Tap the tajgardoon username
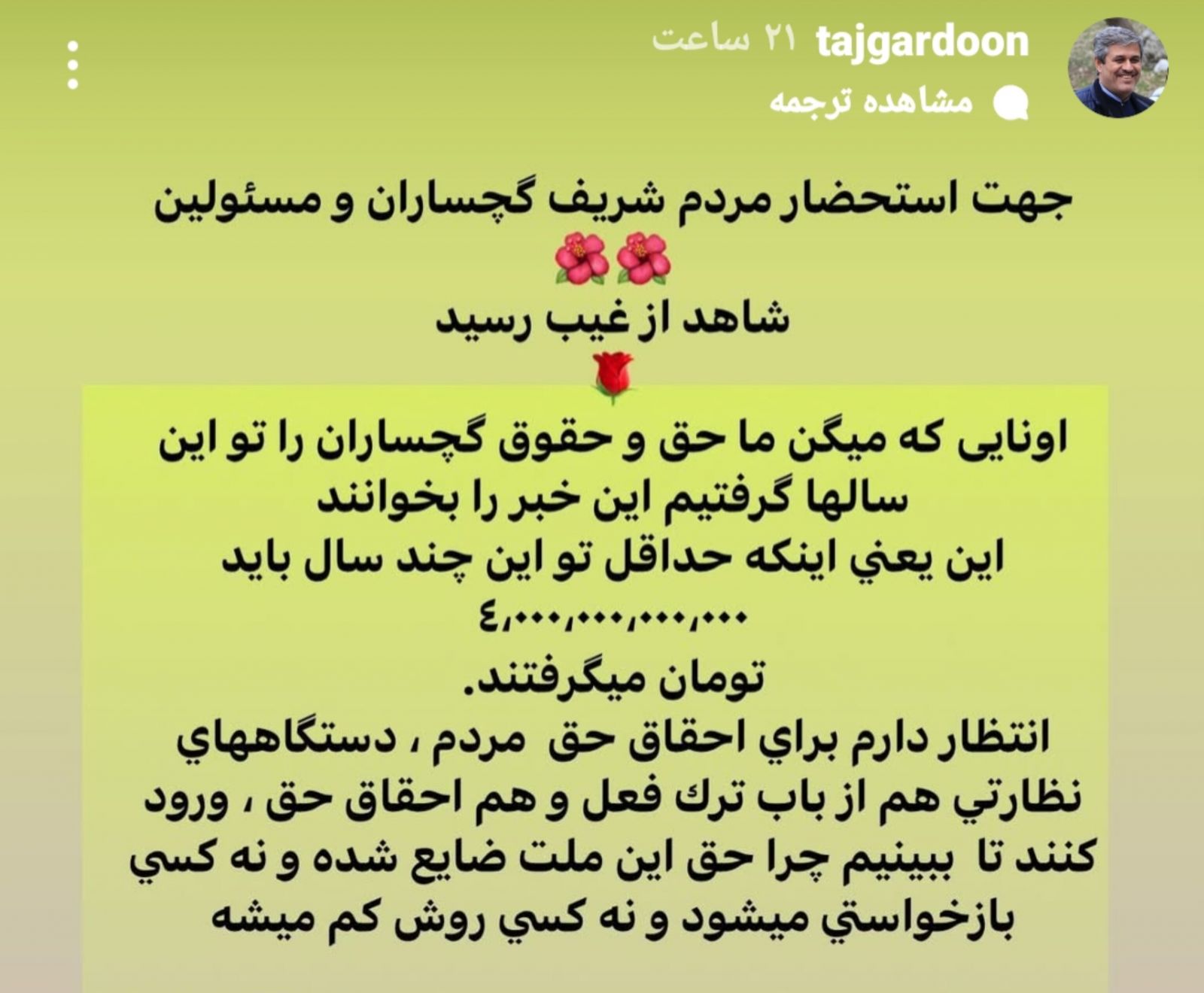Image resolution: width=1204 pixels, height=993 pixels. [x=922, y=41]
